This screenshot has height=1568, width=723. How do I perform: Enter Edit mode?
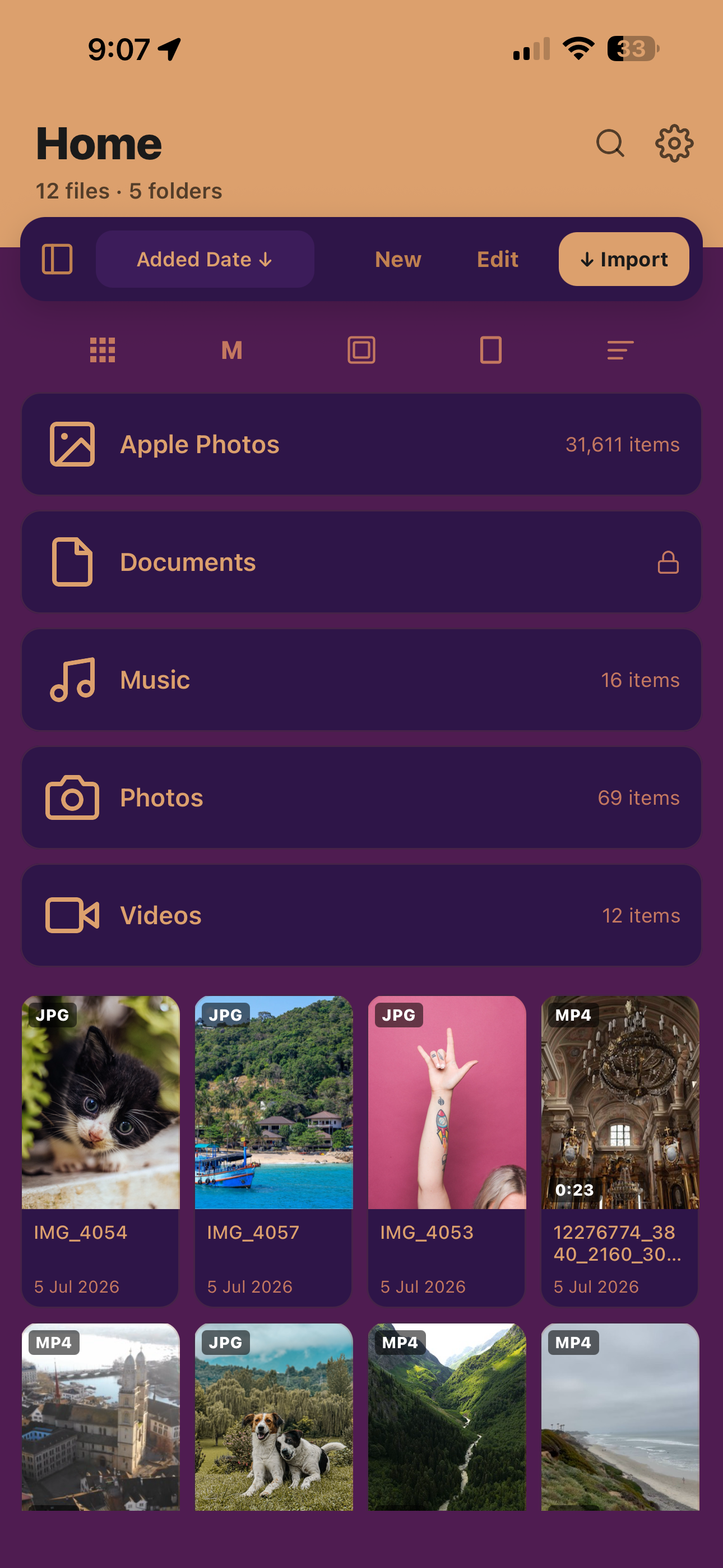pos(497,259)
